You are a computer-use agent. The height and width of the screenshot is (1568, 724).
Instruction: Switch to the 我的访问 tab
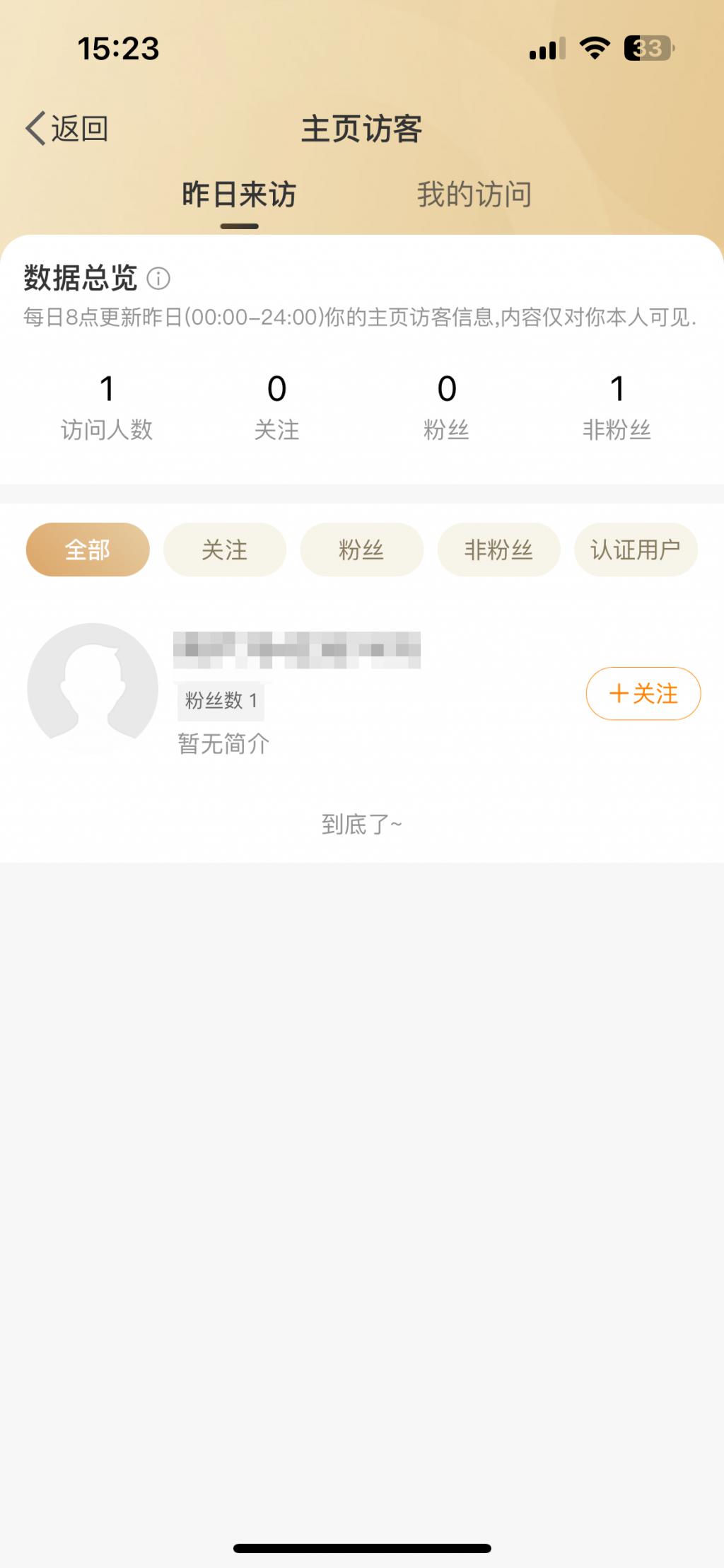pyautogui.click(x=474, y=195)
